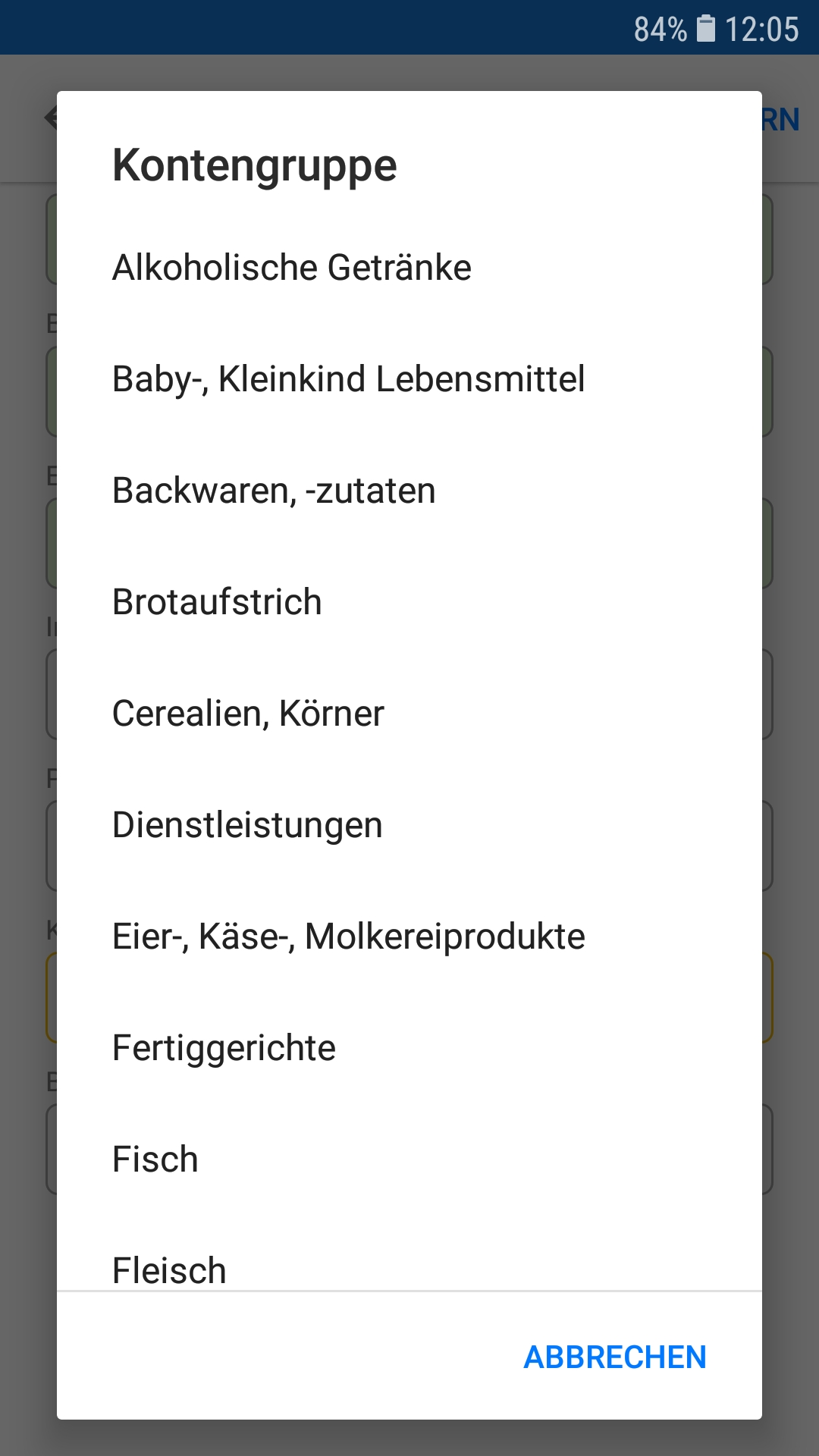Screen dimensions: 819x1456
Task: Select Dienstleistungen from the dialog
Action: point(247,825)
